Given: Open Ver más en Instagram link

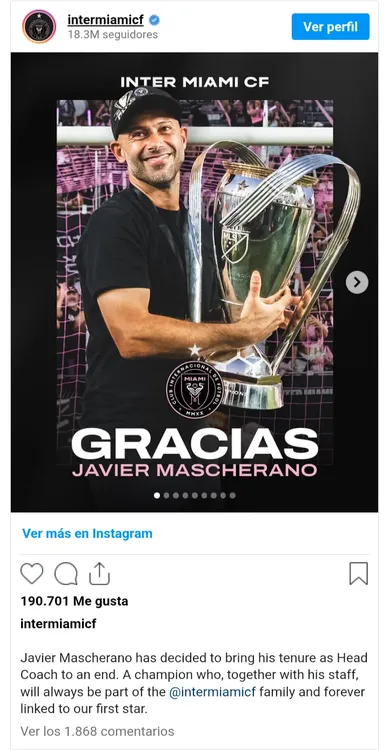Looking at the screenshot, I should click(87, 533).
